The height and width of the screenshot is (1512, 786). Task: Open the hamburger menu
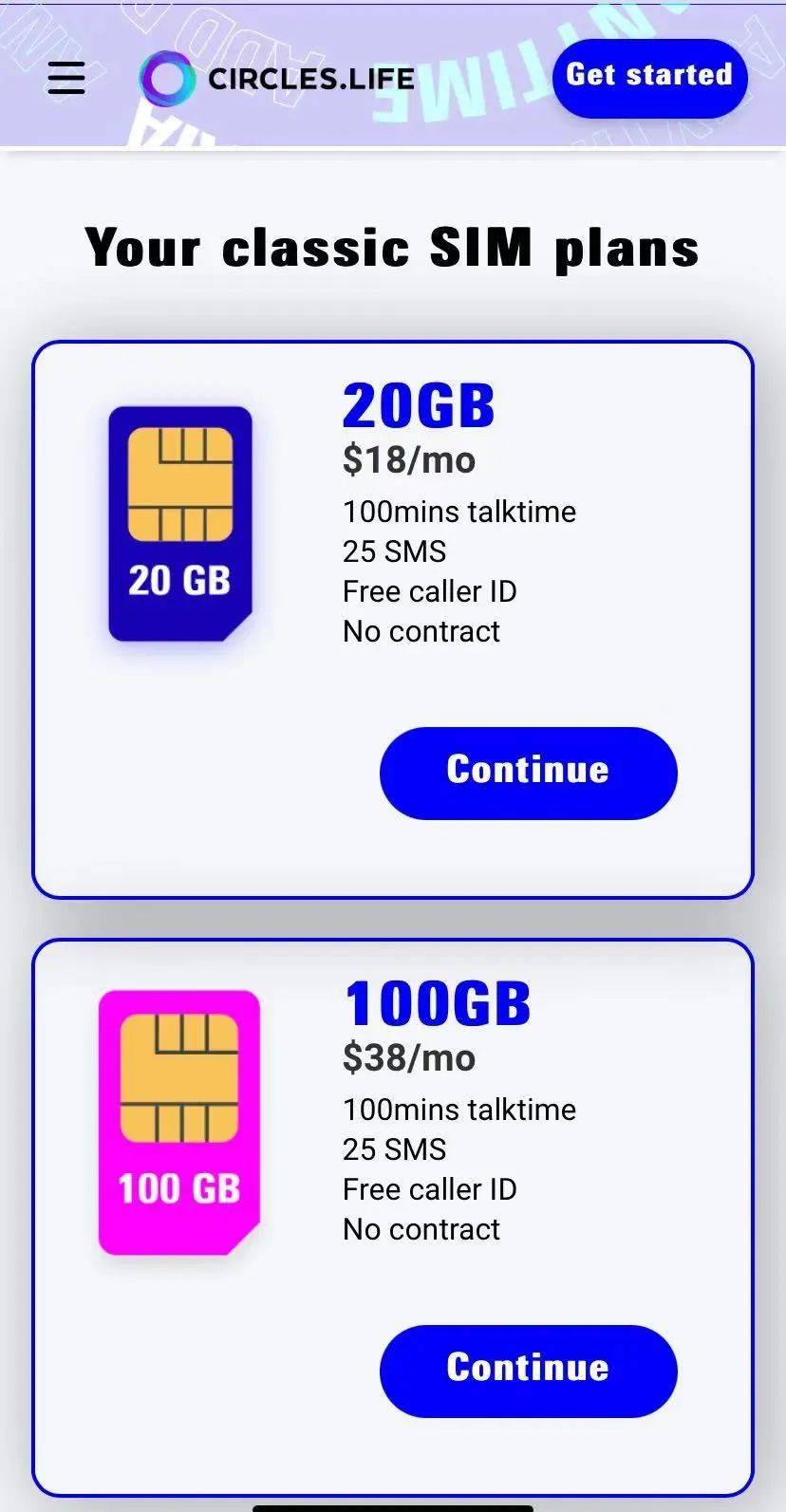(66, 78)
